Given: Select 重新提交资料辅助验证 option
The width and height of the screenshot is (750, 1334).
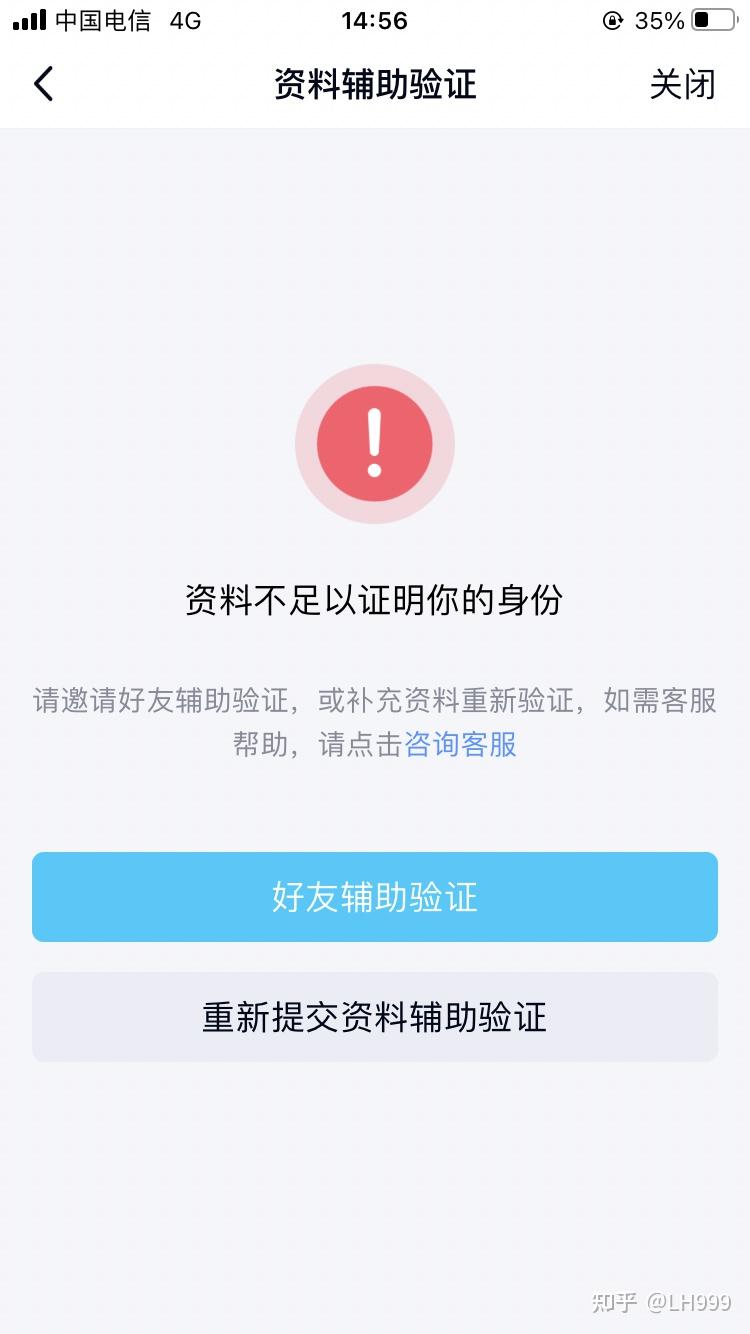Looking at the screenshot, I should (x=375, y=1016).
